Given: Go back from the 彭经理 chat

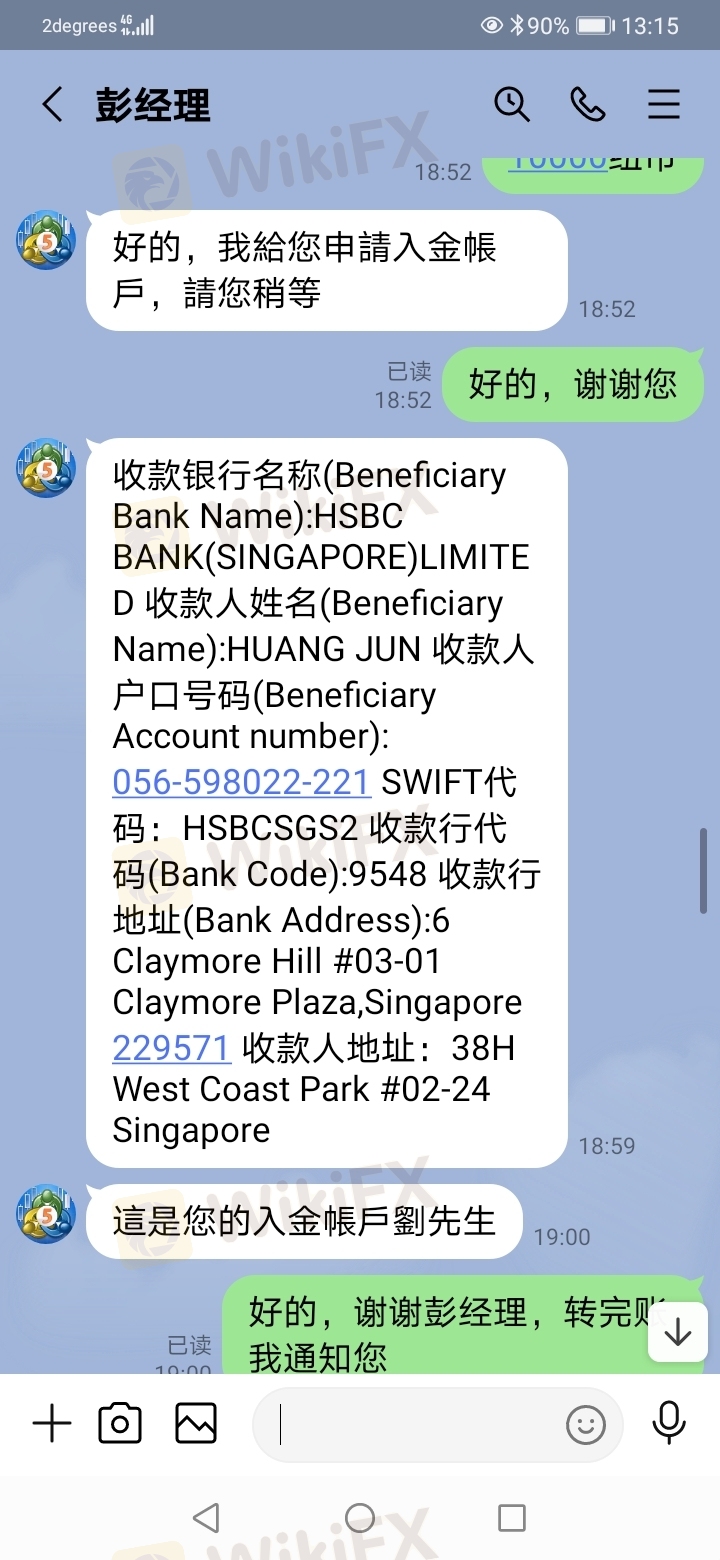Looking at the screenshot, I should 52,104.
